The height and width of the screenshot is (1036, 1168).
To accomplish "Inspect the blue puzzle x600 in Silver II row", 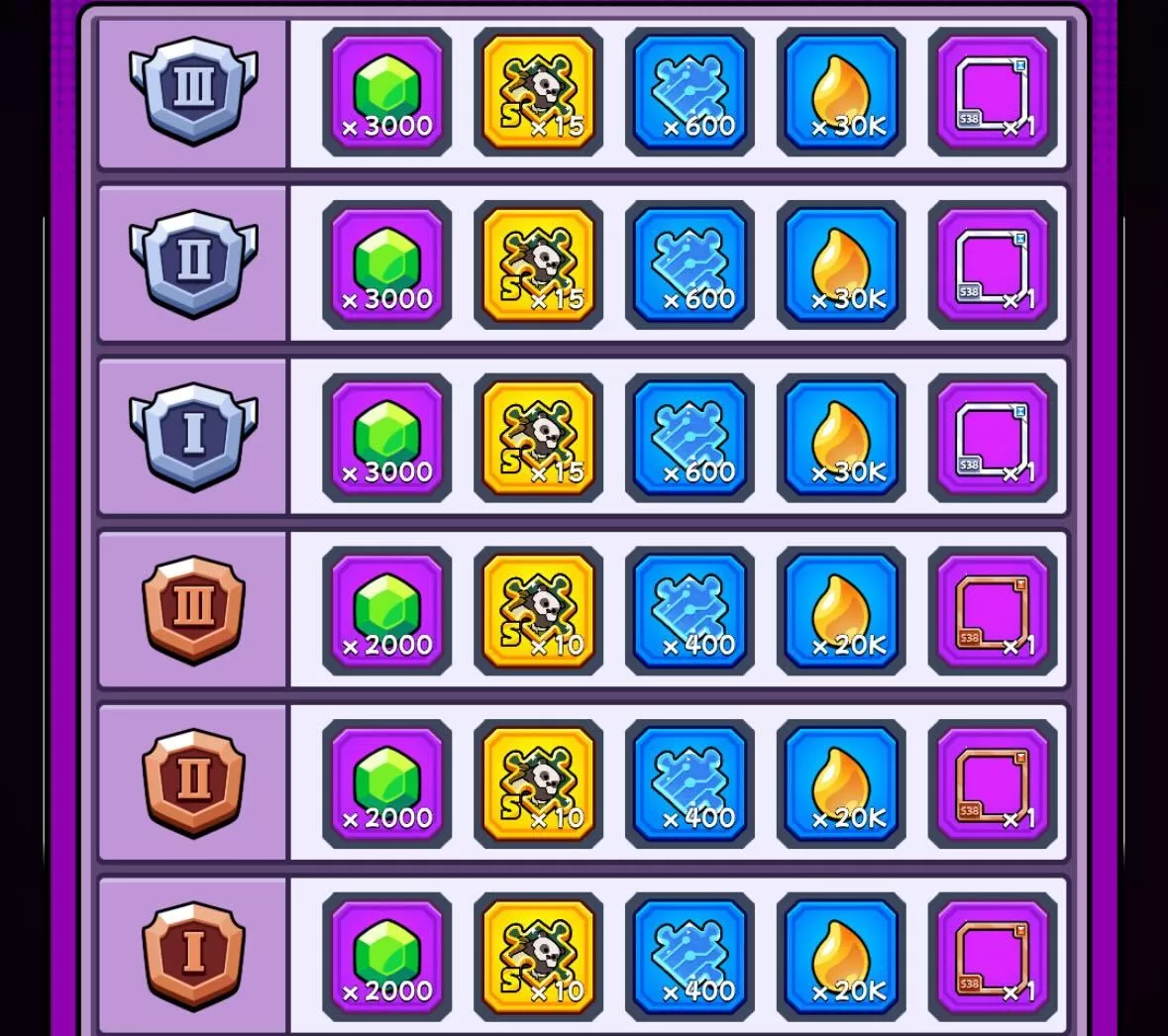I will pos(690,265).
